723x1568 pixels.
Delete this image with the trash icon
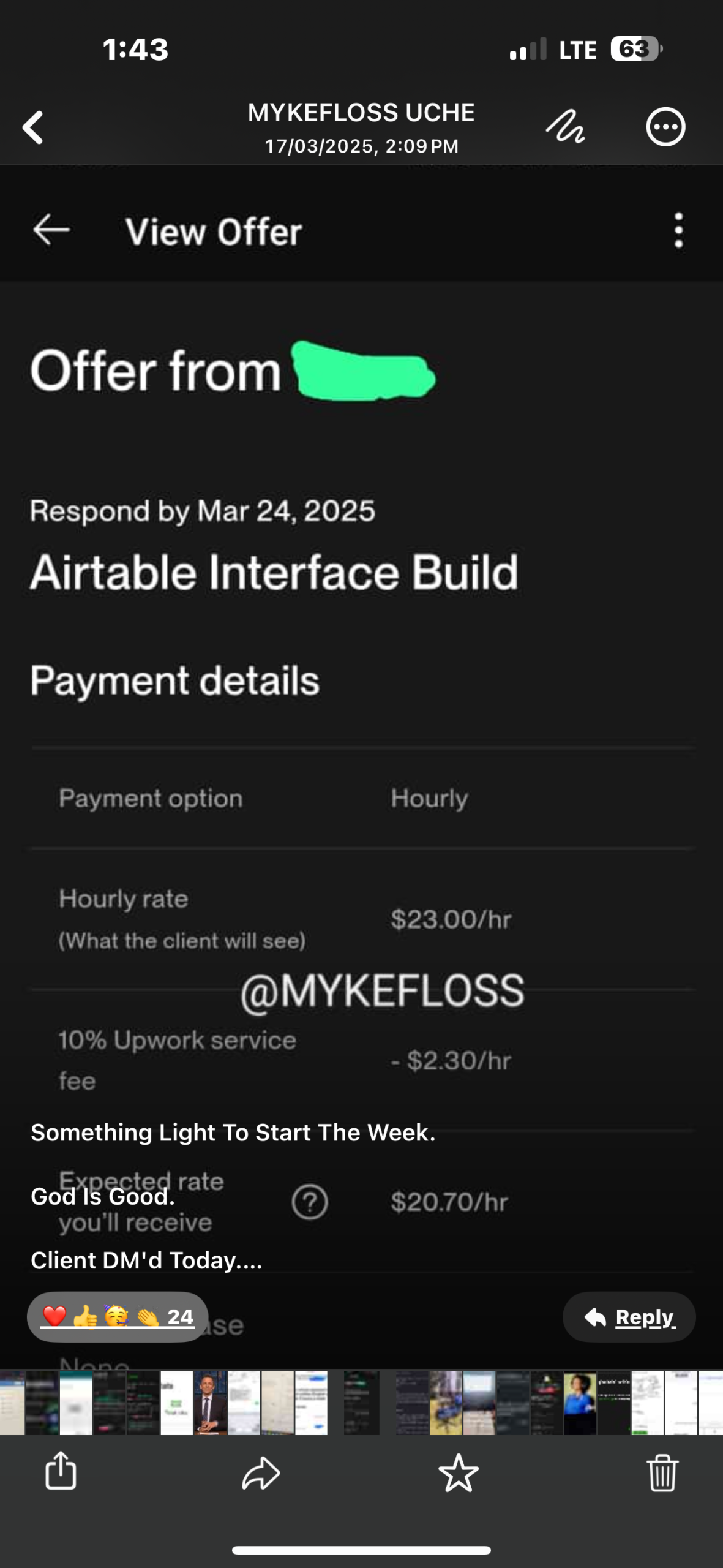pyautogui.click(x=662, y=1472)
